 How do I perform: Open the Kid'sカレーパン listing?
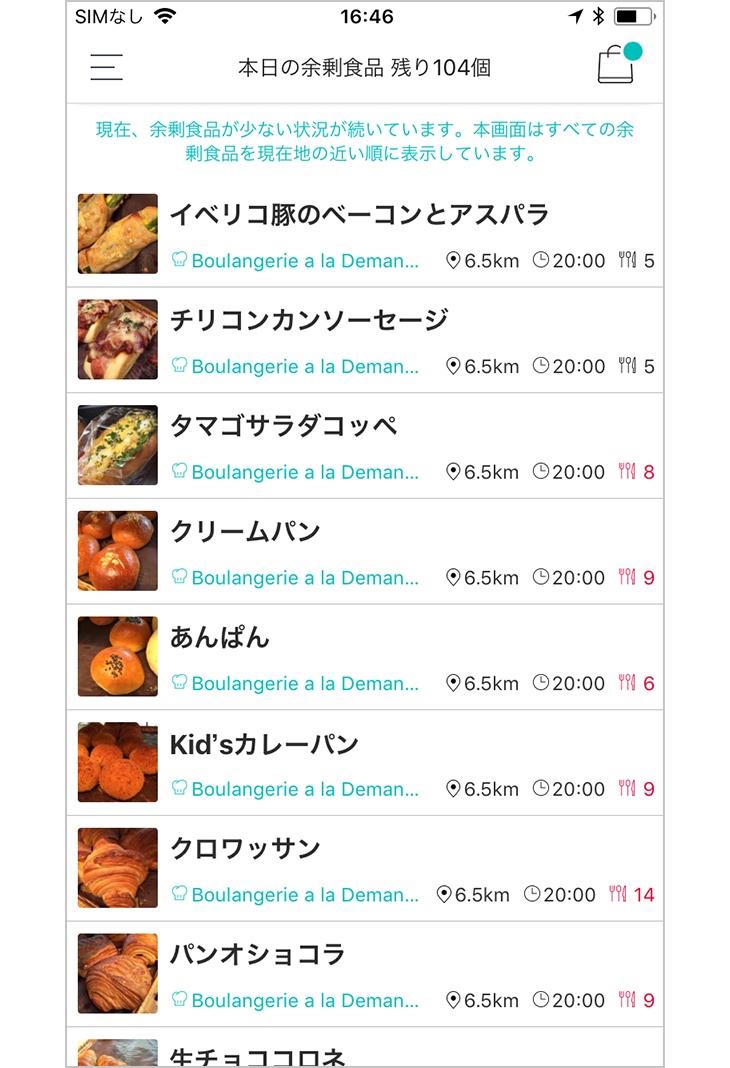(x=264, y=743)
